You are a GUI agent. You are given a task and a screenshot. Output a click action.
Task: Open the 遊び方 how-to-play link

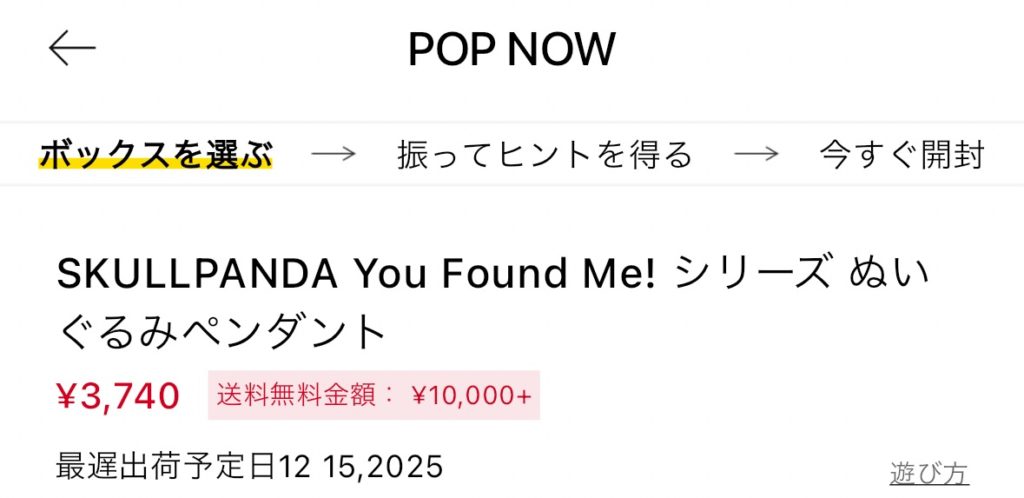coord(928,473)
